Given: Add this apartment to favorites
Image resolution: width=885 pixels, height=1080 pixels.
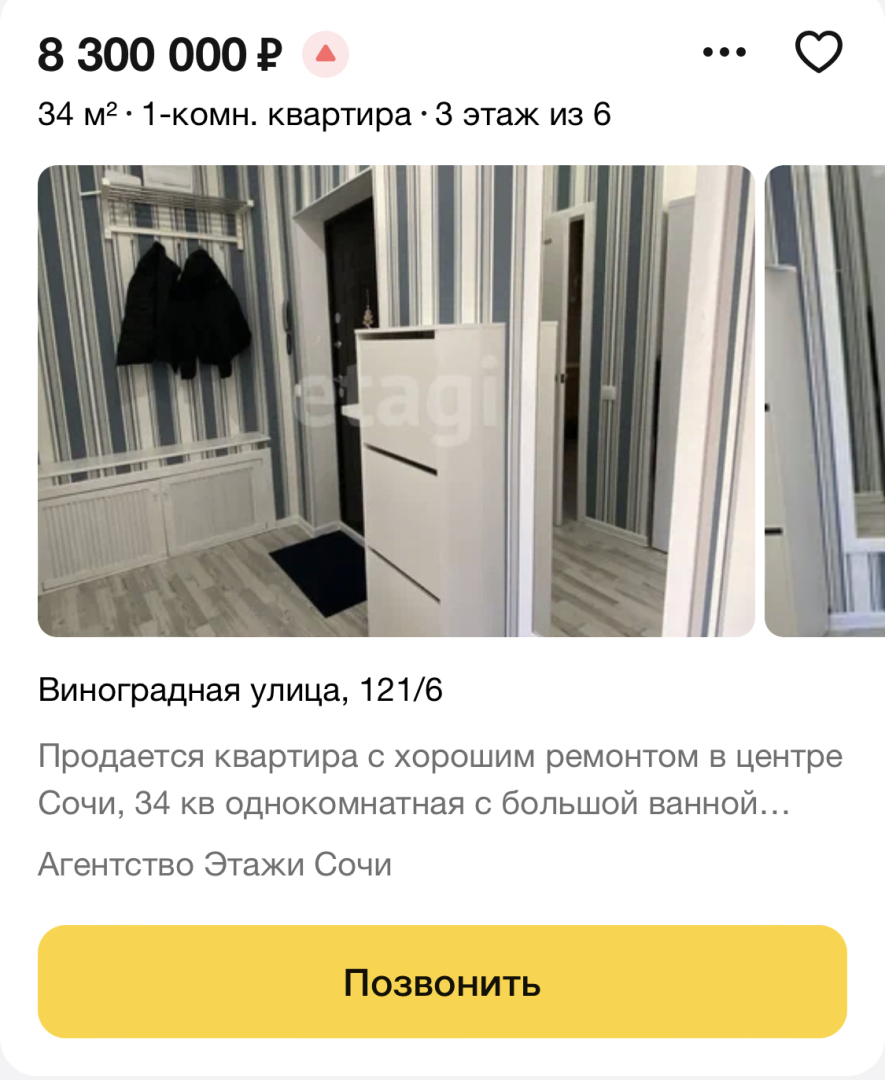Looking at the screenshot, I should click(x=819, y=52).
